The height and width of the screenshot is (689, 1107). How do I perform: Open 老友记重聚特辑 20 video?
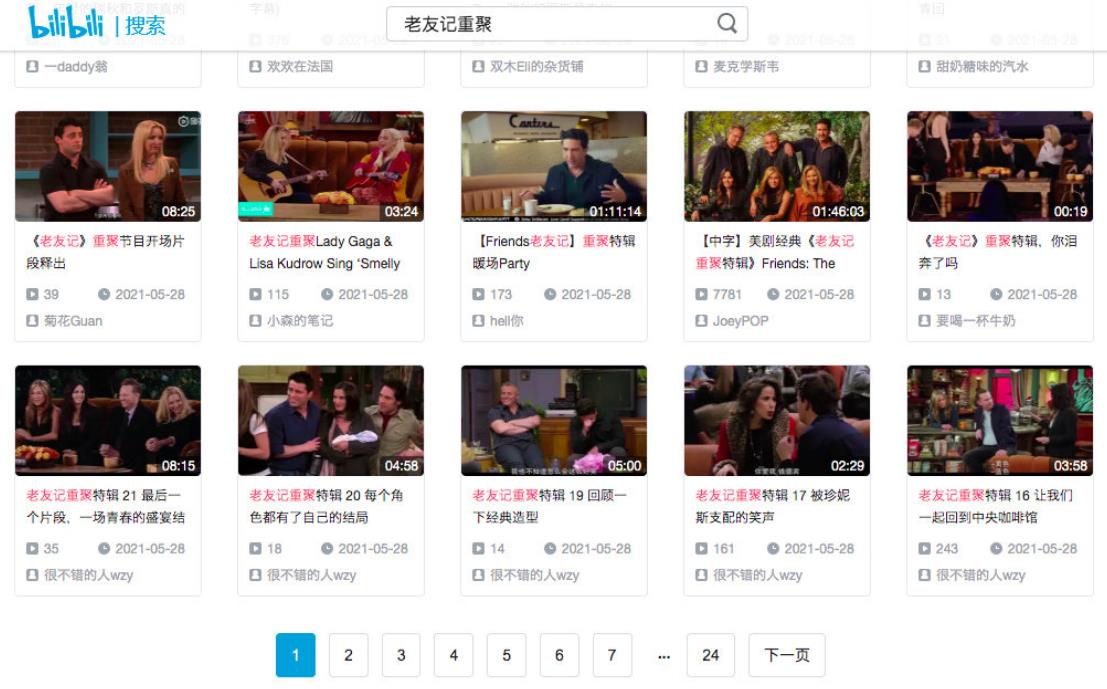[x=330, y=420]
